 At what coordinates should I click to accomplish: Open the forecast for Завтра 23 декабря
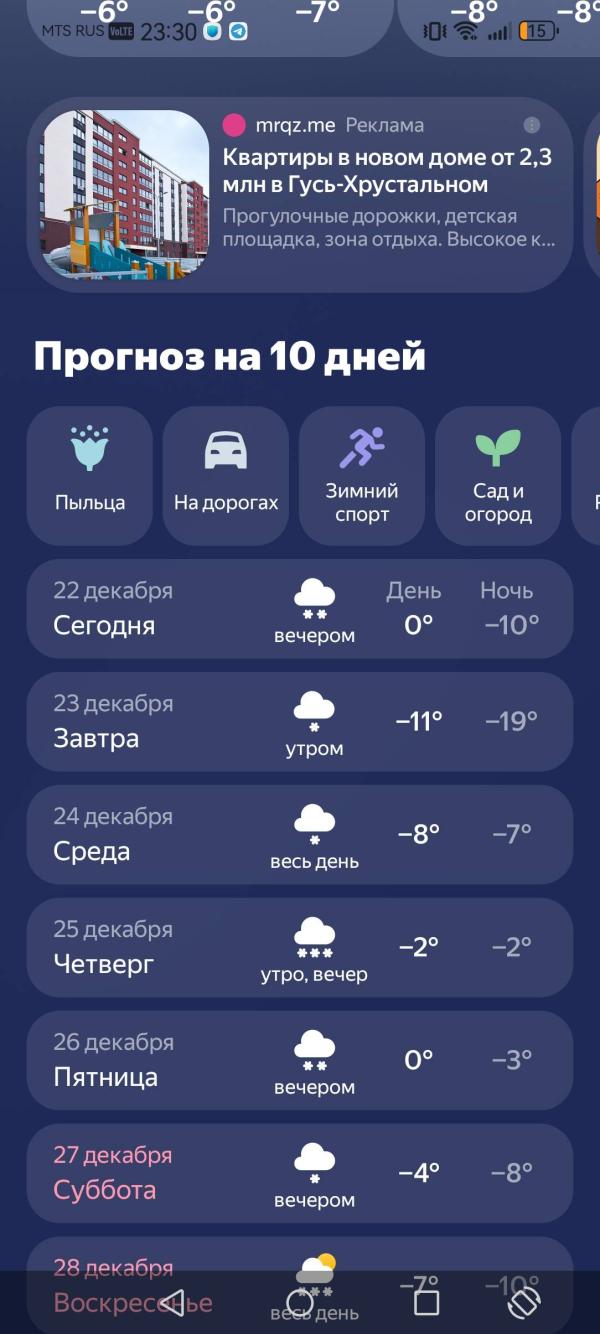point(300,722)
